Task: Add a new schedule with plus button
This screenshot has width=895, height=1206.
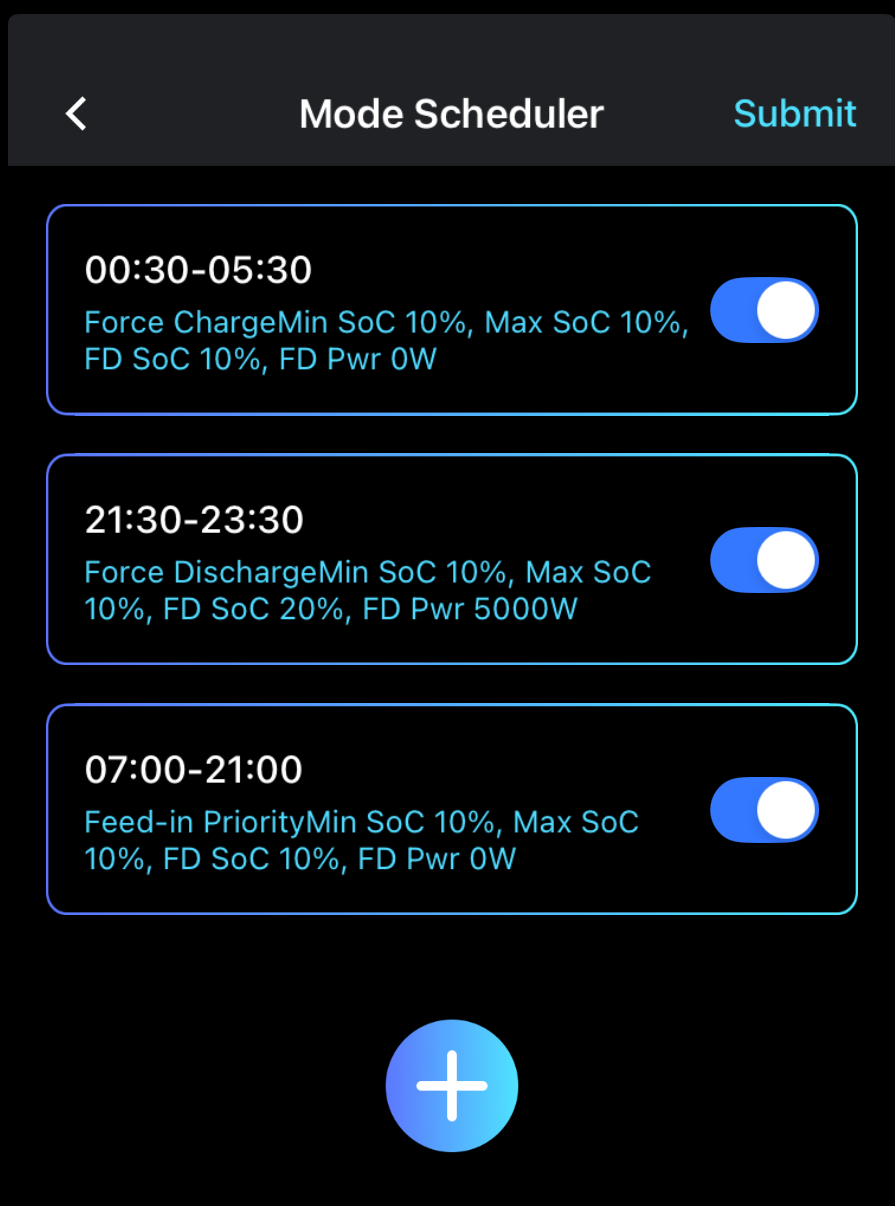Action: pos(452,1086)
